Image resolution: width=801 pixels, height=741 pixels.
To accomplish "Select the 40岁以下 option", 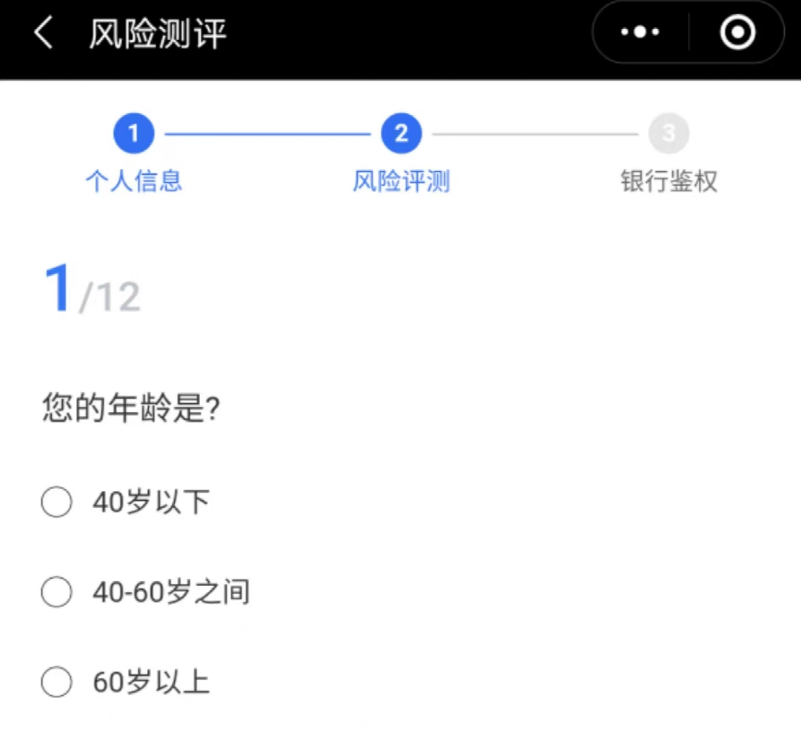I will click(57, 502).
